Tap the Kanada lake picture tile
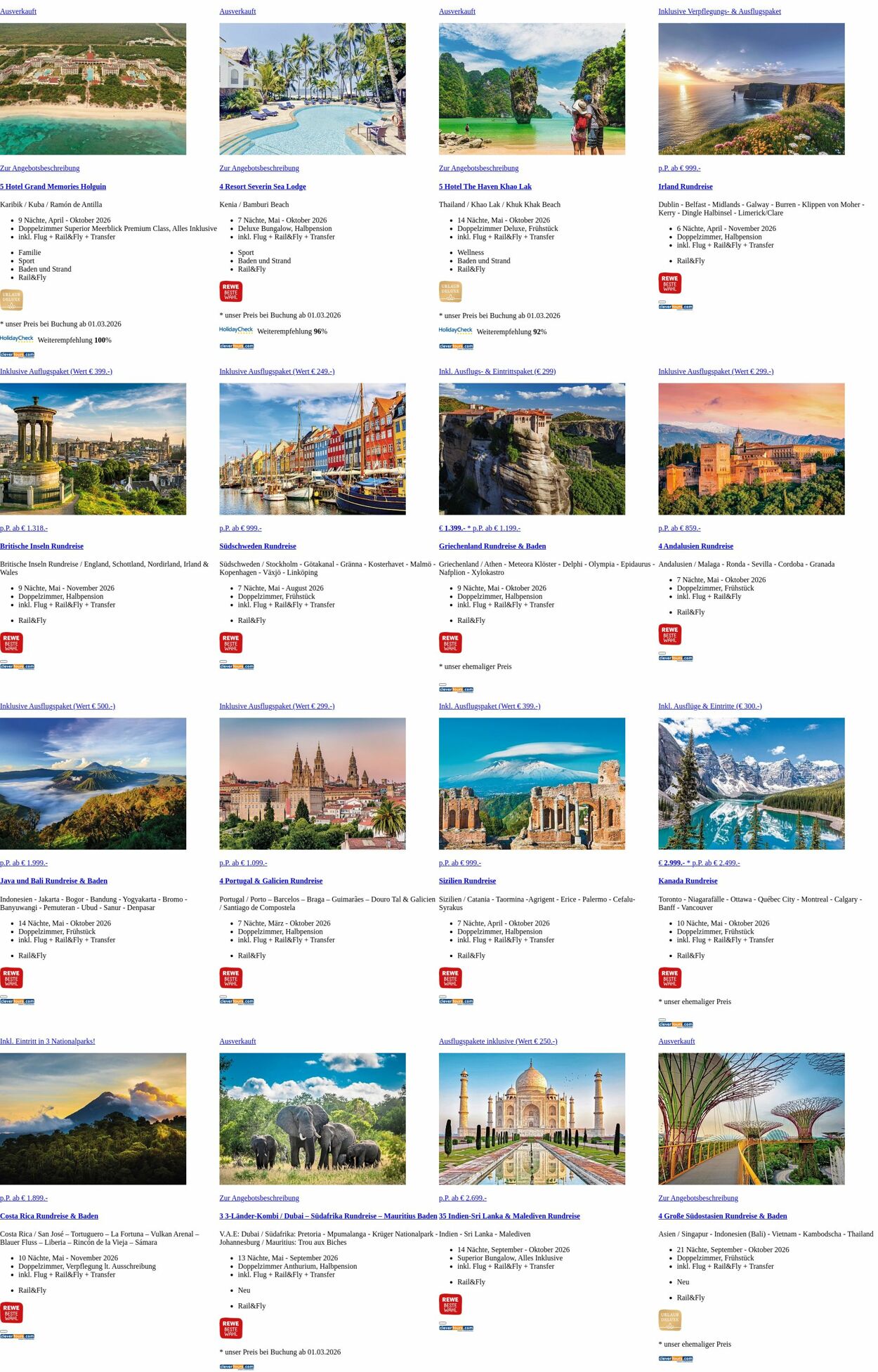This screenshot has width=878, height=1372. point(751,784)
